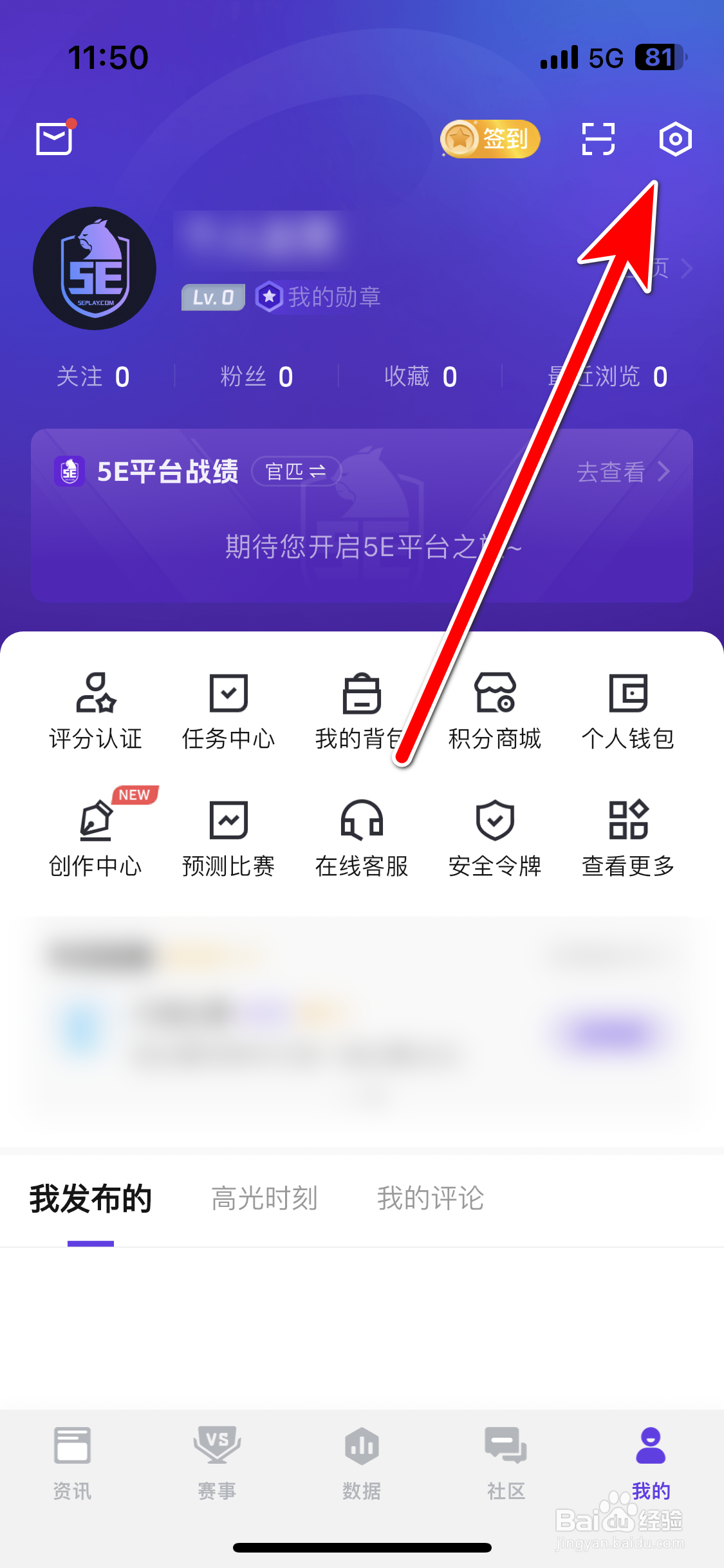Open the 积分商城 points mall icon
724x1568 pixels.
point(495,709)
